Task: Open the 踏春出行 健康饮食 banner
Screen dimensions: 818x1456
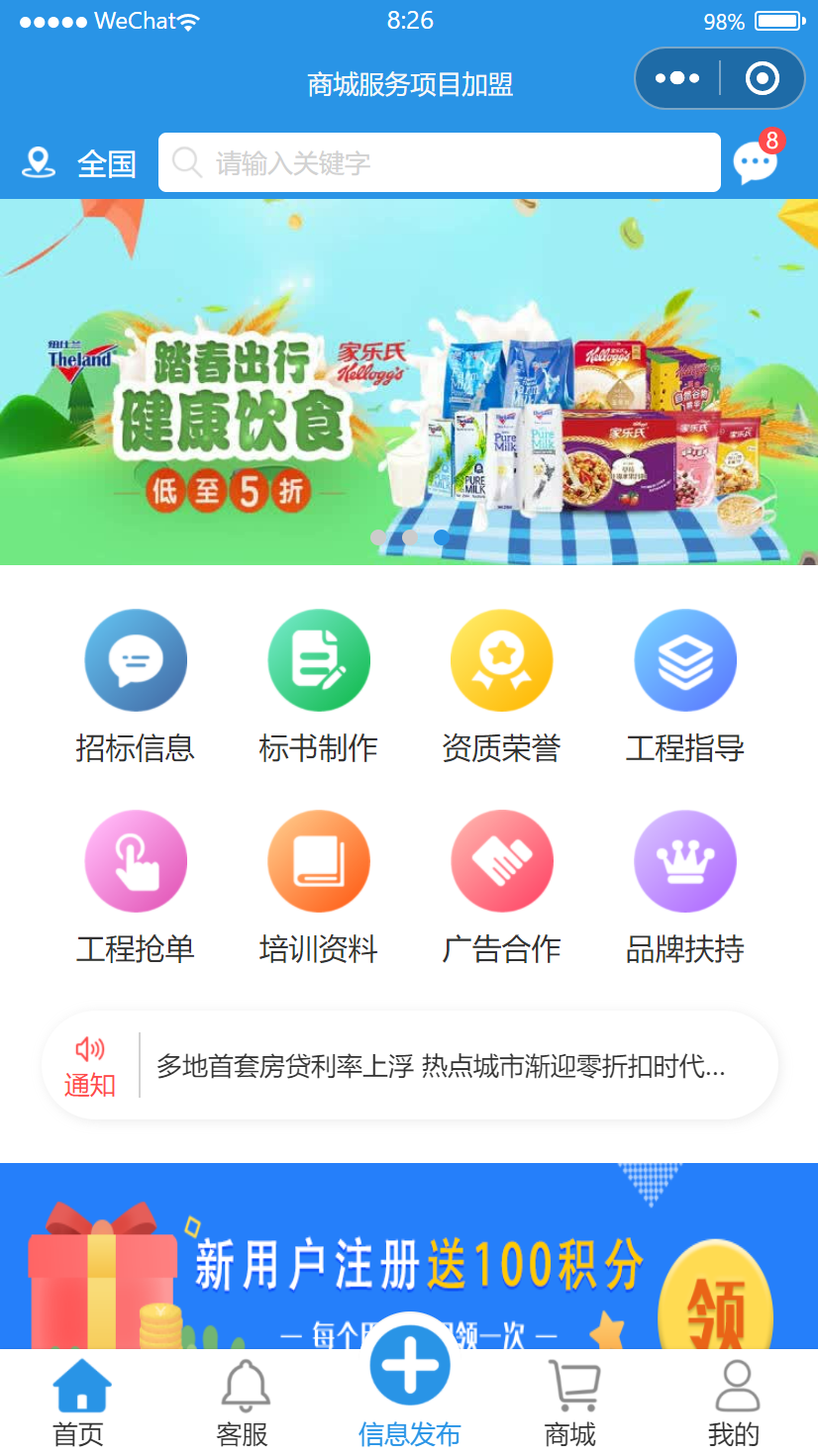Action: point(408,382)
